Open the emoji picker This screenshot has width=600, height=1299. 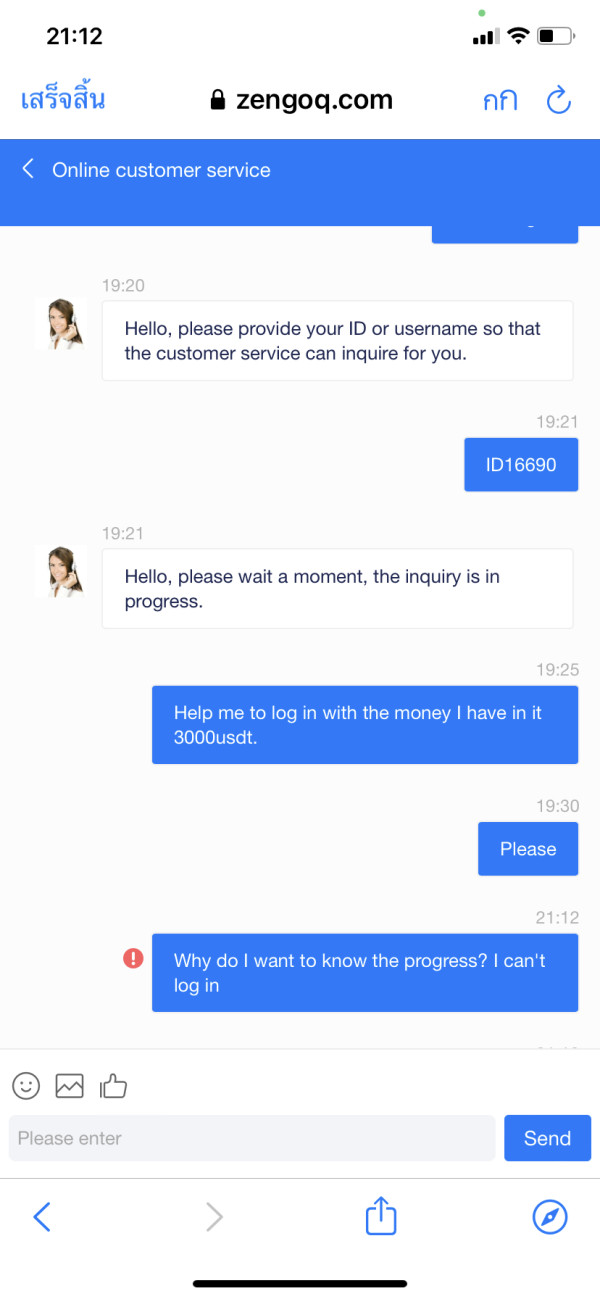(26, 1085)
